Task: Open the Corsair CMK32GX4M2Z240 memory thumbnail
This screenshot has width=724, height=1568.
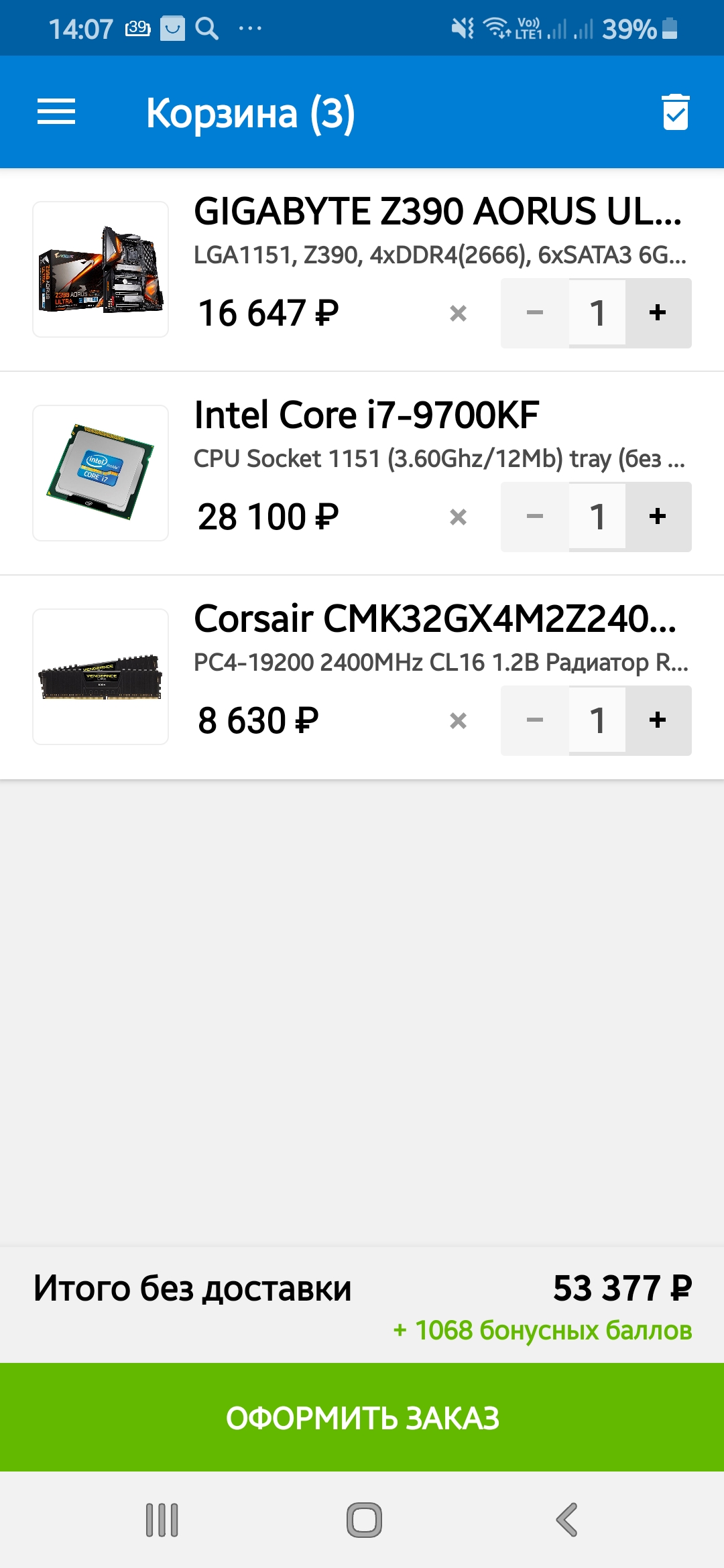Action: [x=101, y=677]
